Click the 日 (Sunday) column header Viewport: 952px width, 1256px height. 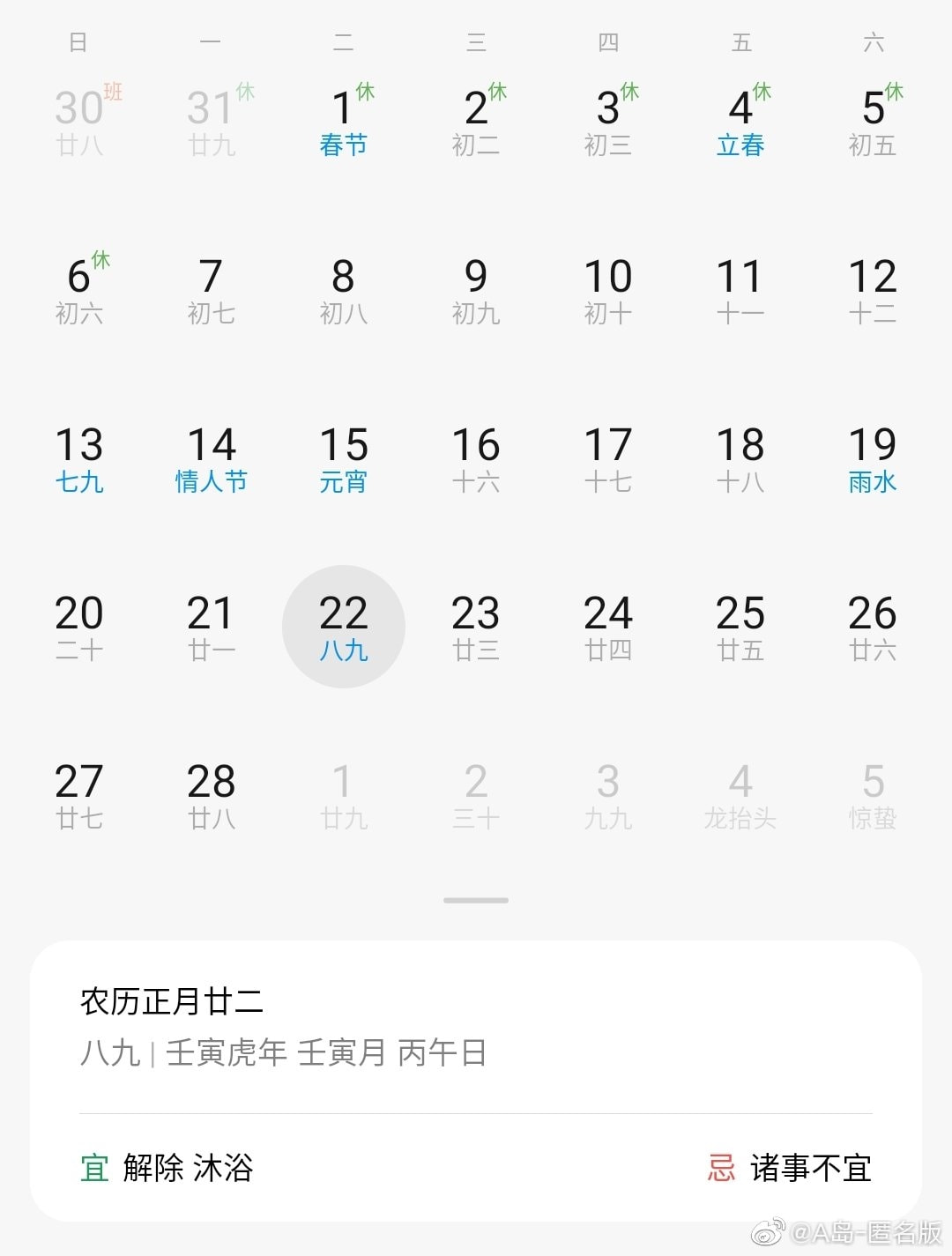(79, 41)
